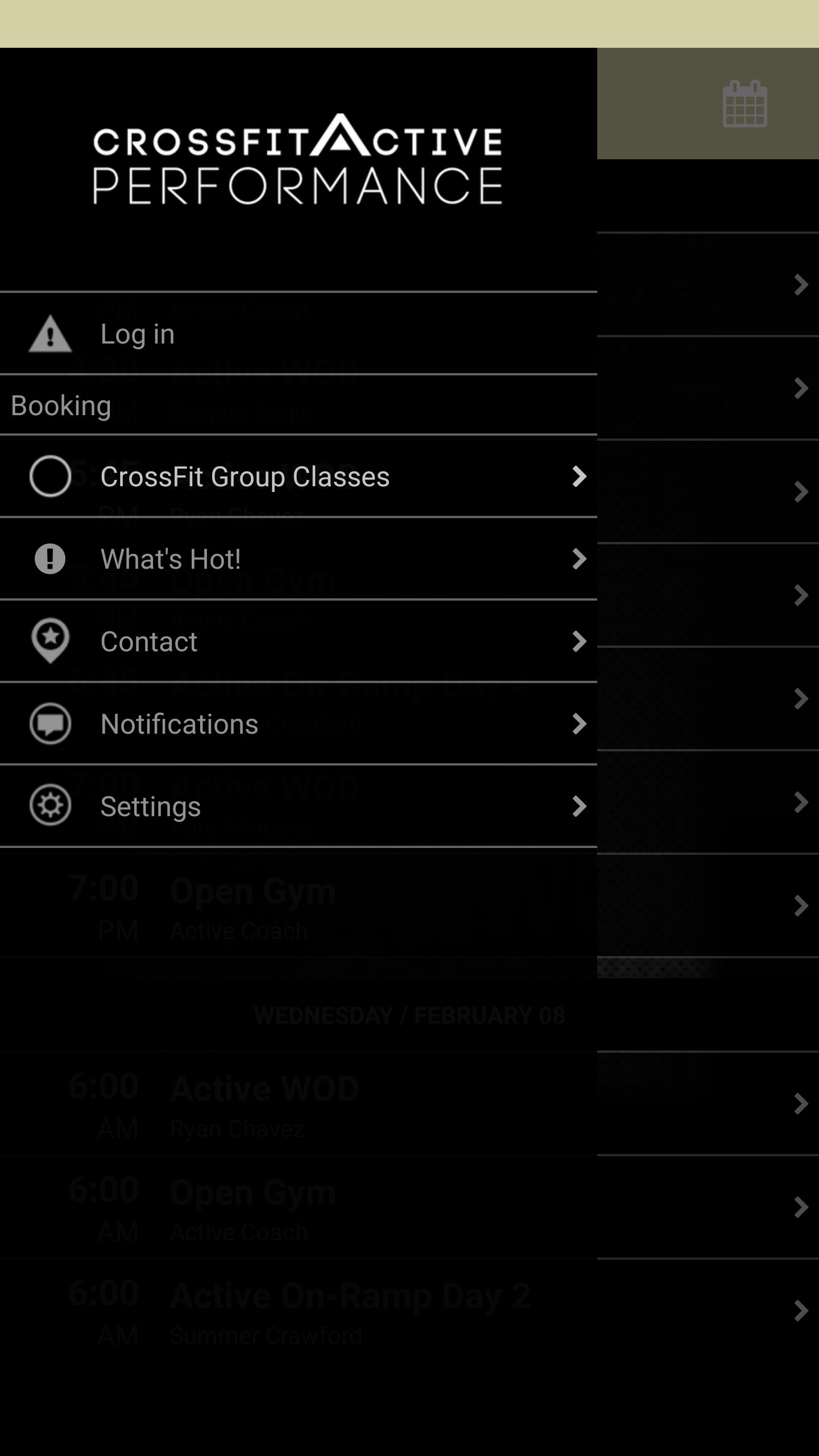Enable notifications via the Notifications entry

pyautogui.click(x=179, y=723)
